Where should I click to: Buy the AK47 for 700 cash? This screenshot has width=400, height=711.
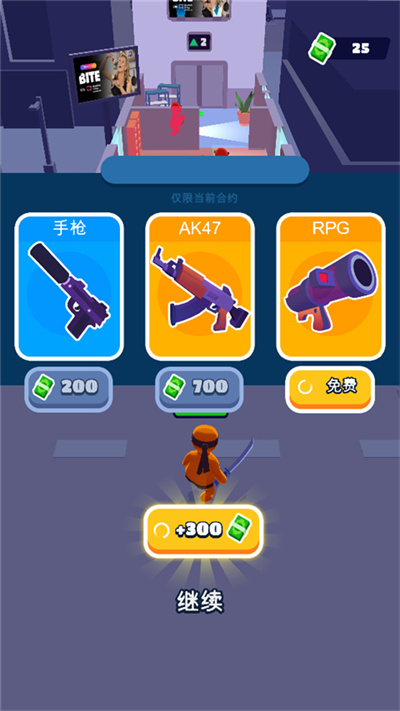coord(199,389)
